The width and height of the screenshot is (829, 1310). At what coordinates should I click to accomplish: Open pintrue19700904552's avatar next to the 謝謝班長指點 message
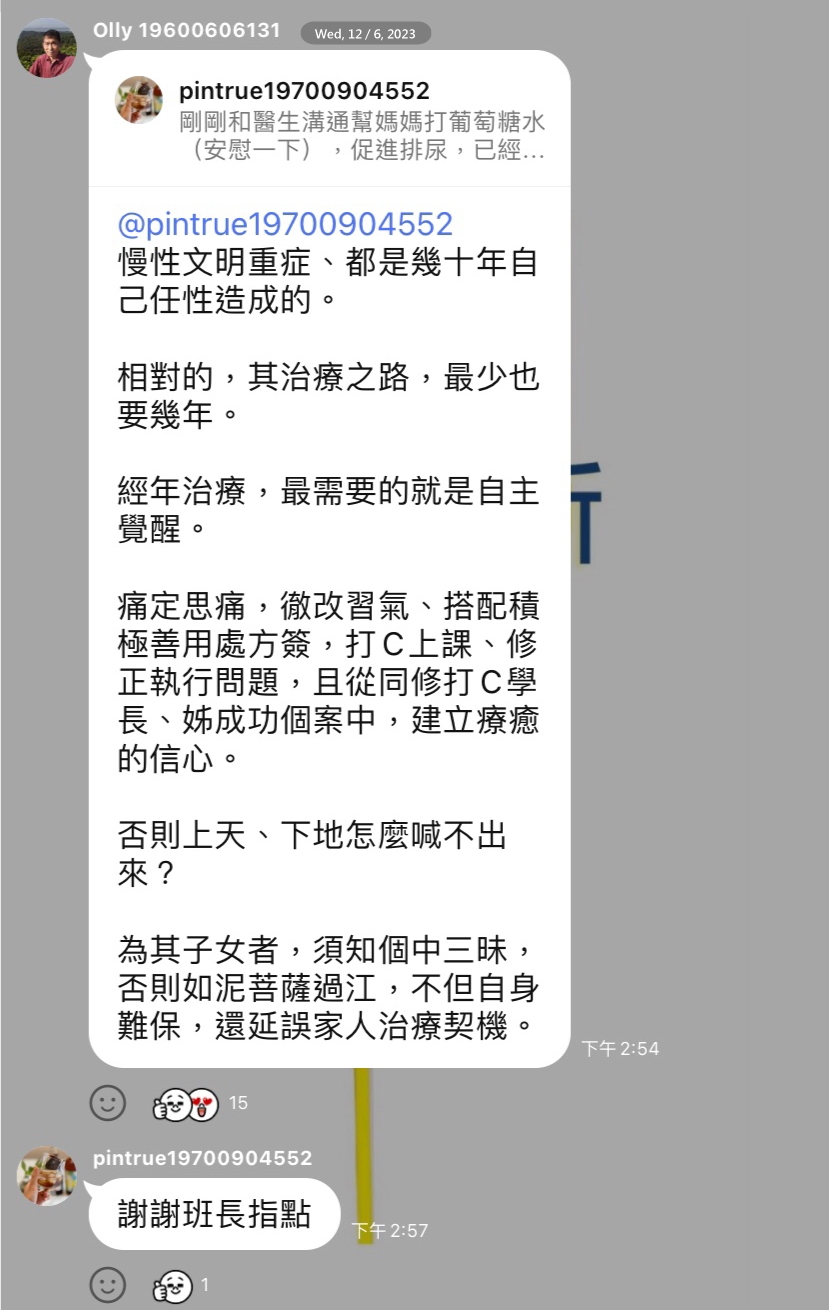(x=47, y=1176)
